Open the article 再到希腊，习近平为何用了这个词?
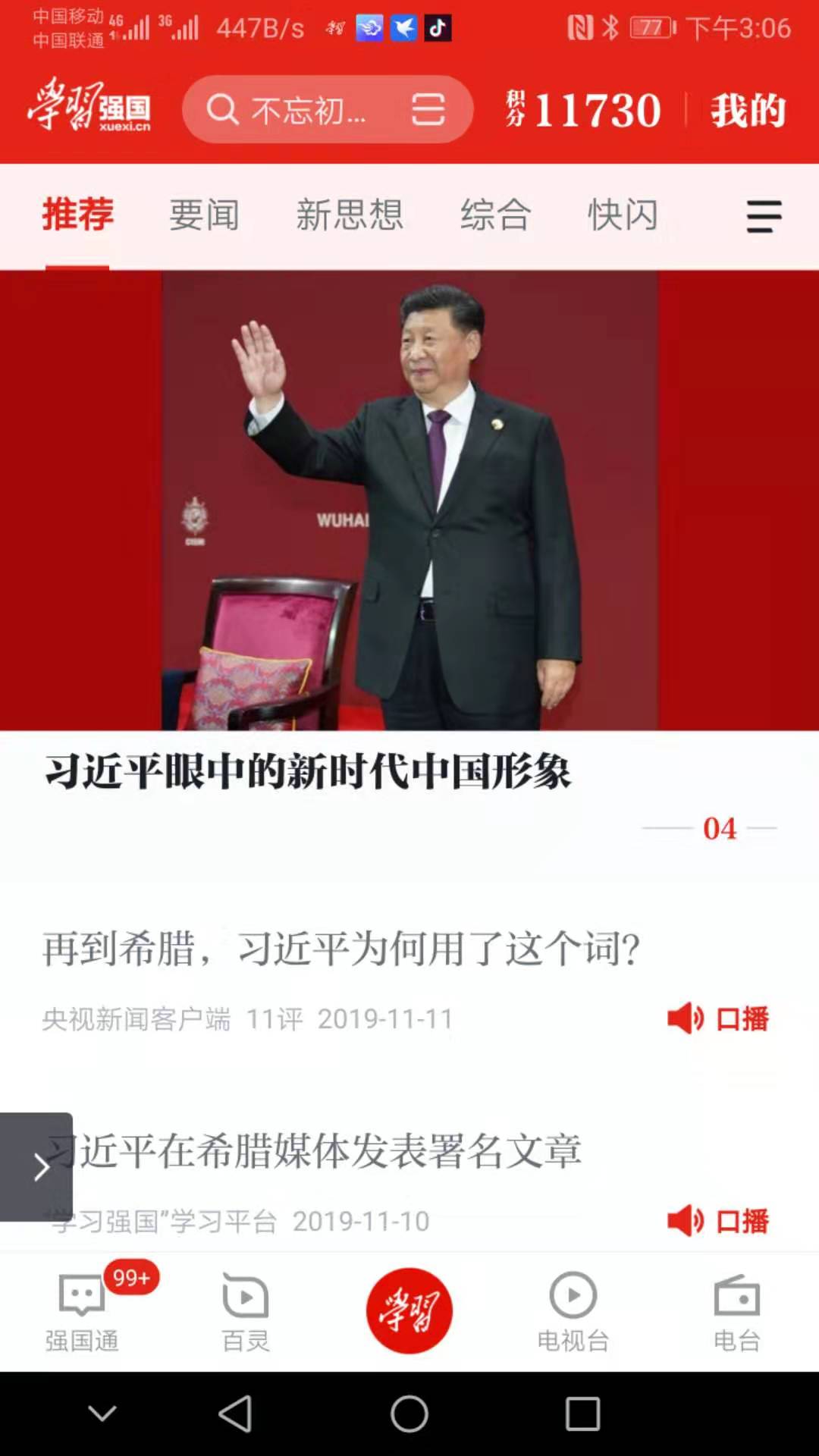Image resolution: width=819 pixels, height=1456 pixels. click(341, 948)
